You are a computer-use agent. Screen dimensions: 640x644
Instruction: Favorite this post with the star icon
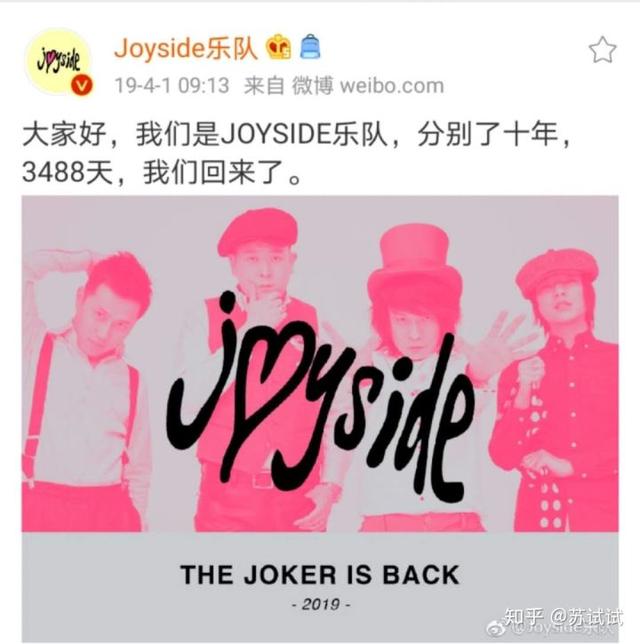pyautogui.click(x=602, y=49)
